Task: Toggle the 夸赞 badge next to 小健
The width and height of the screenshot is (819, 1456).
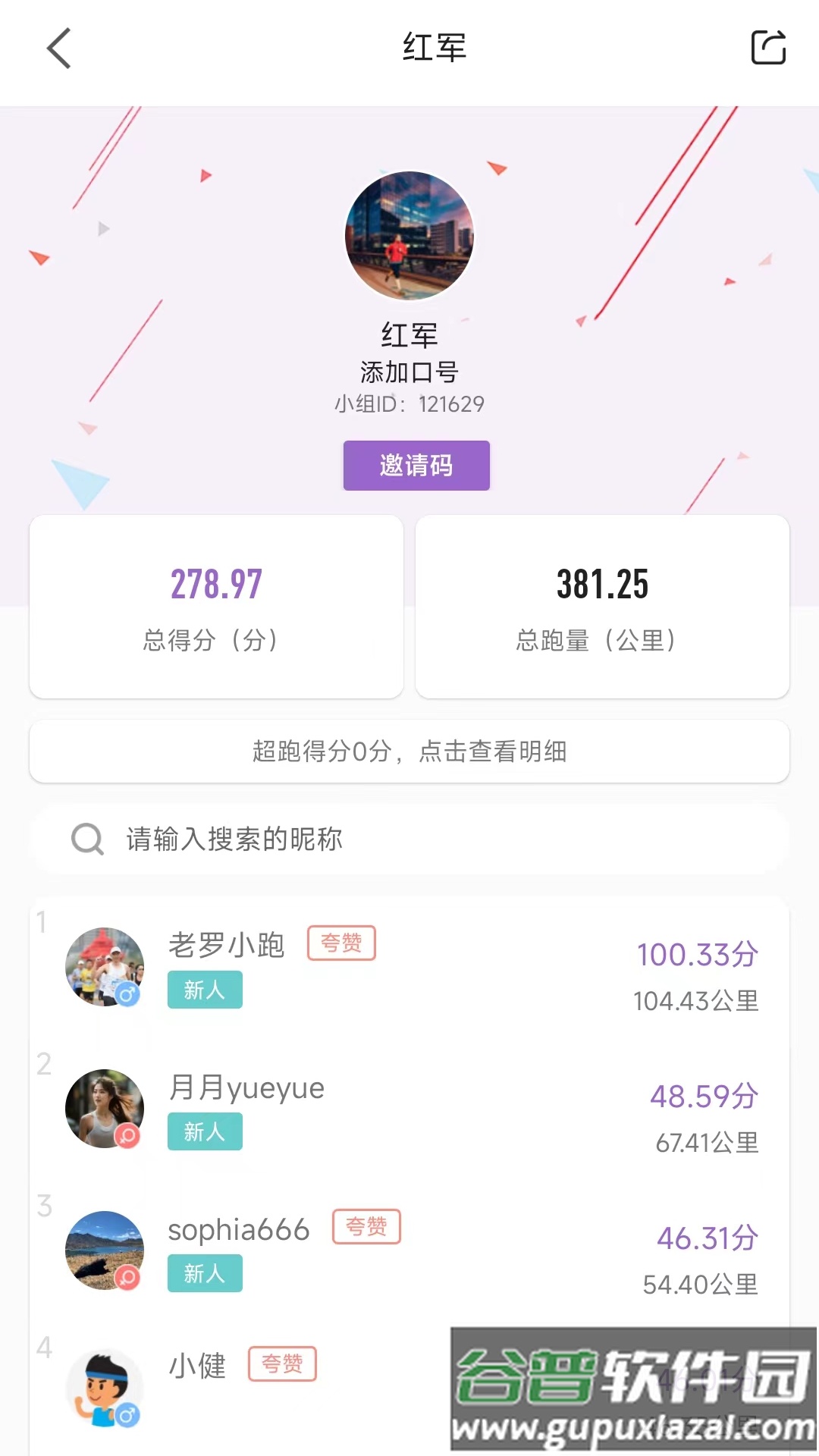Action: 281,1364
